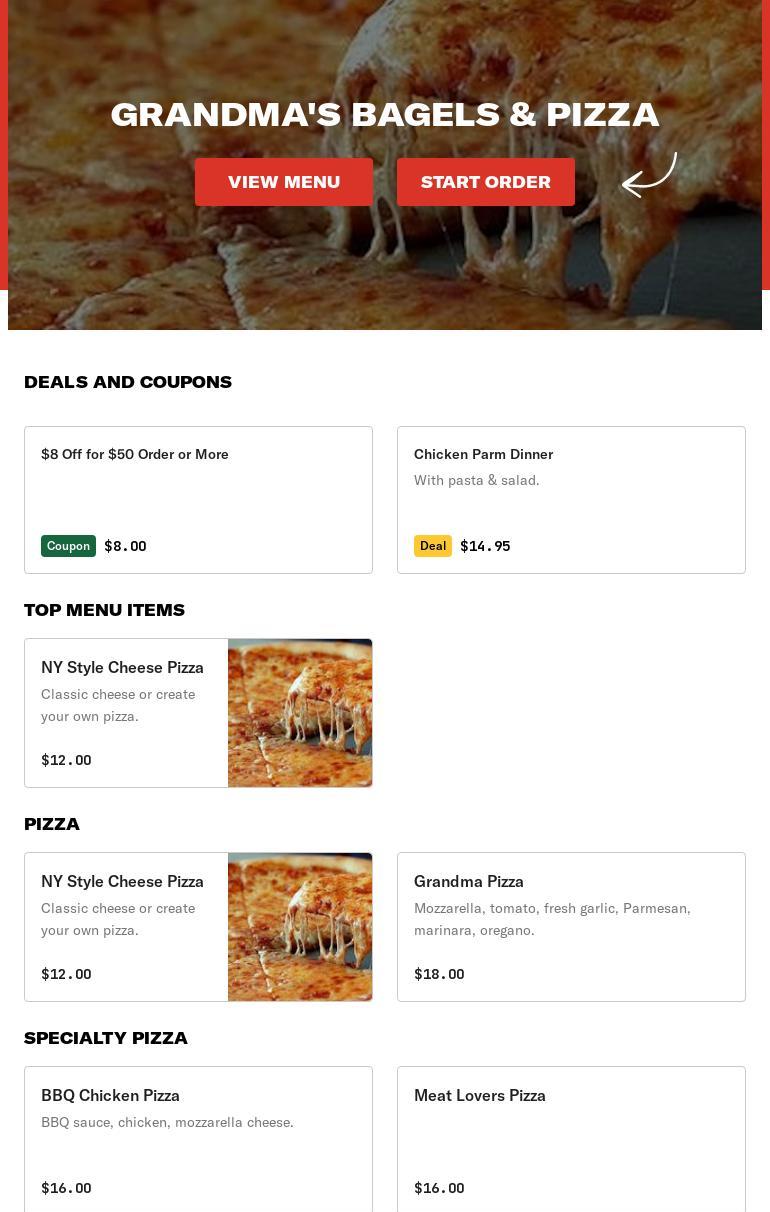Tap the View Menu button
Viewport: 770px width, 1212px height.
pos(284,182)
